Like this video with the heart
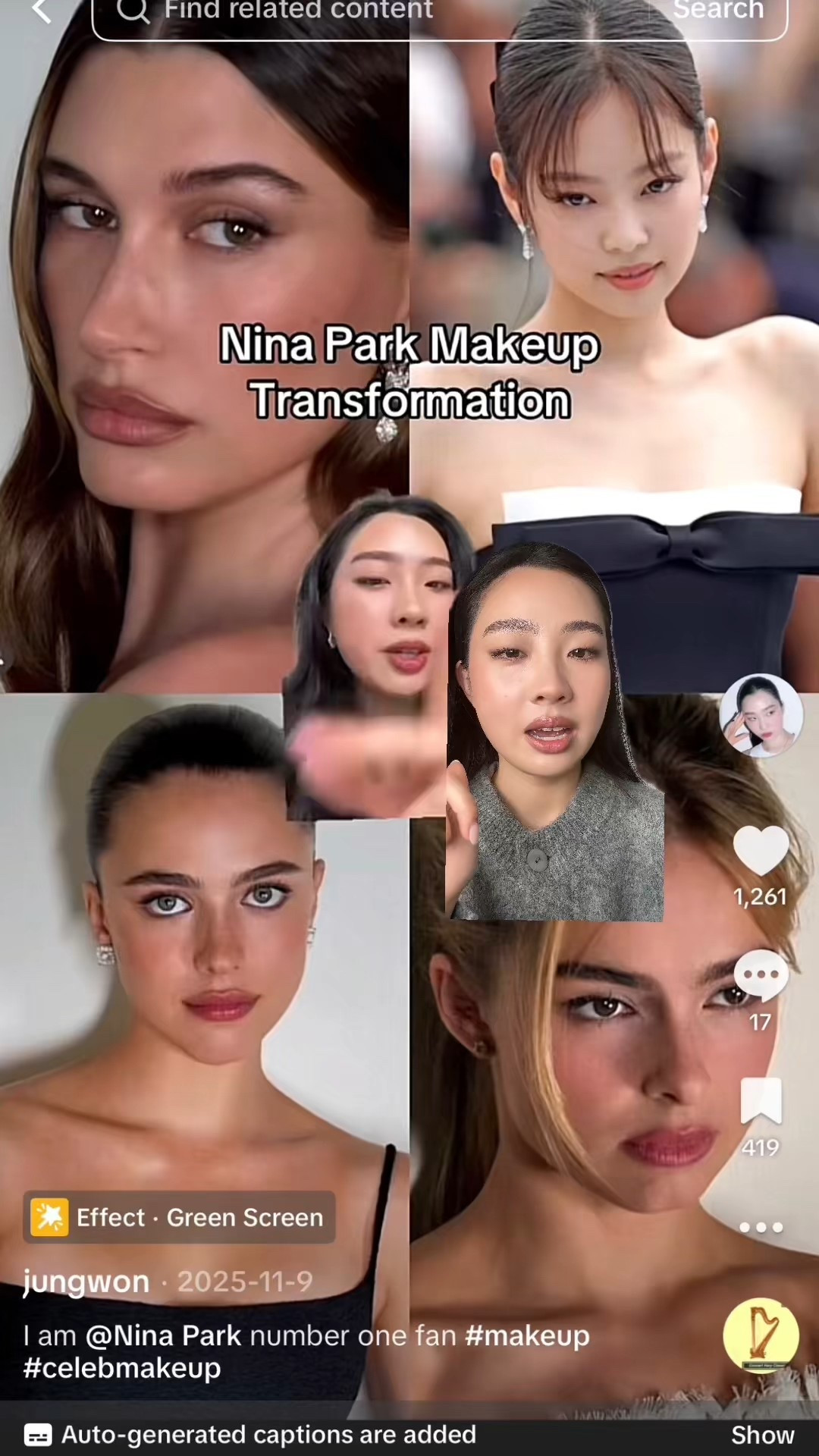Screen dimensions: 819x1456 click(761, 852)
